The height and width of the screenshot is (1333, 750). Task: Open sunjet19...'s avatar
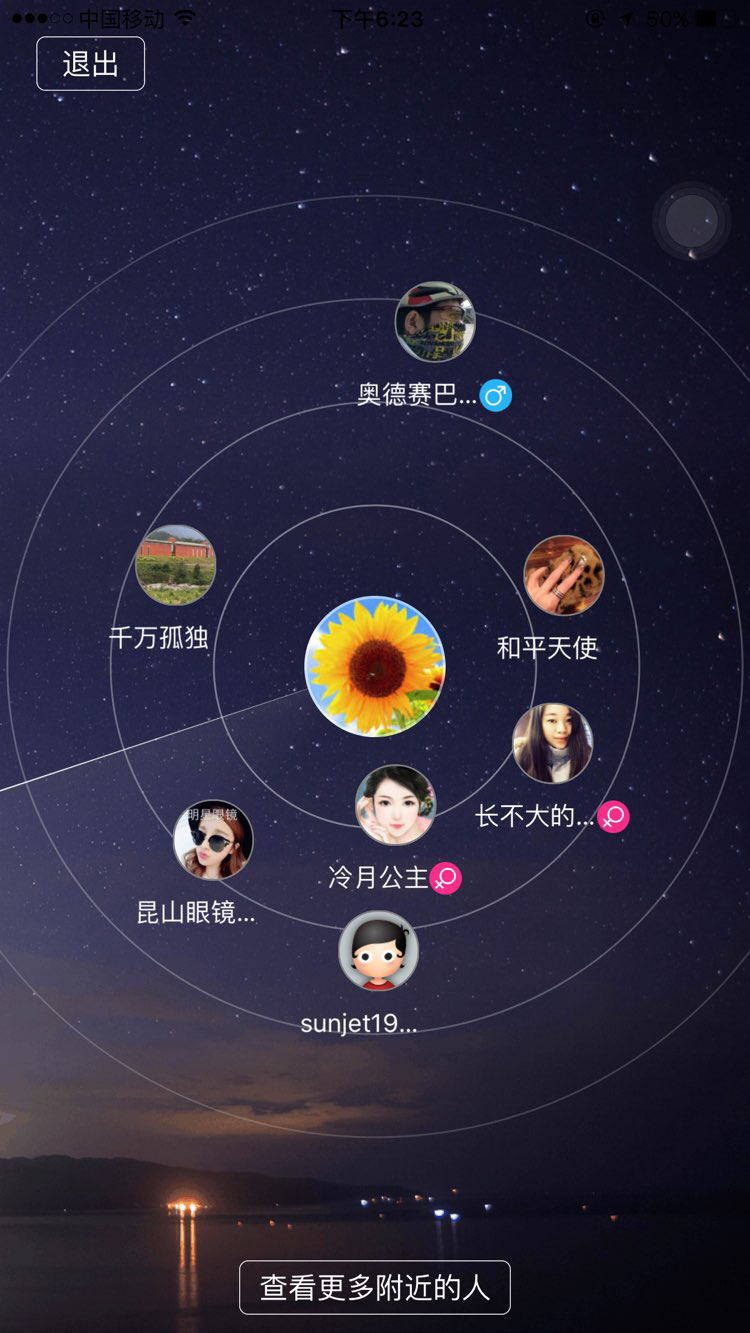click(x=378, y=950)
